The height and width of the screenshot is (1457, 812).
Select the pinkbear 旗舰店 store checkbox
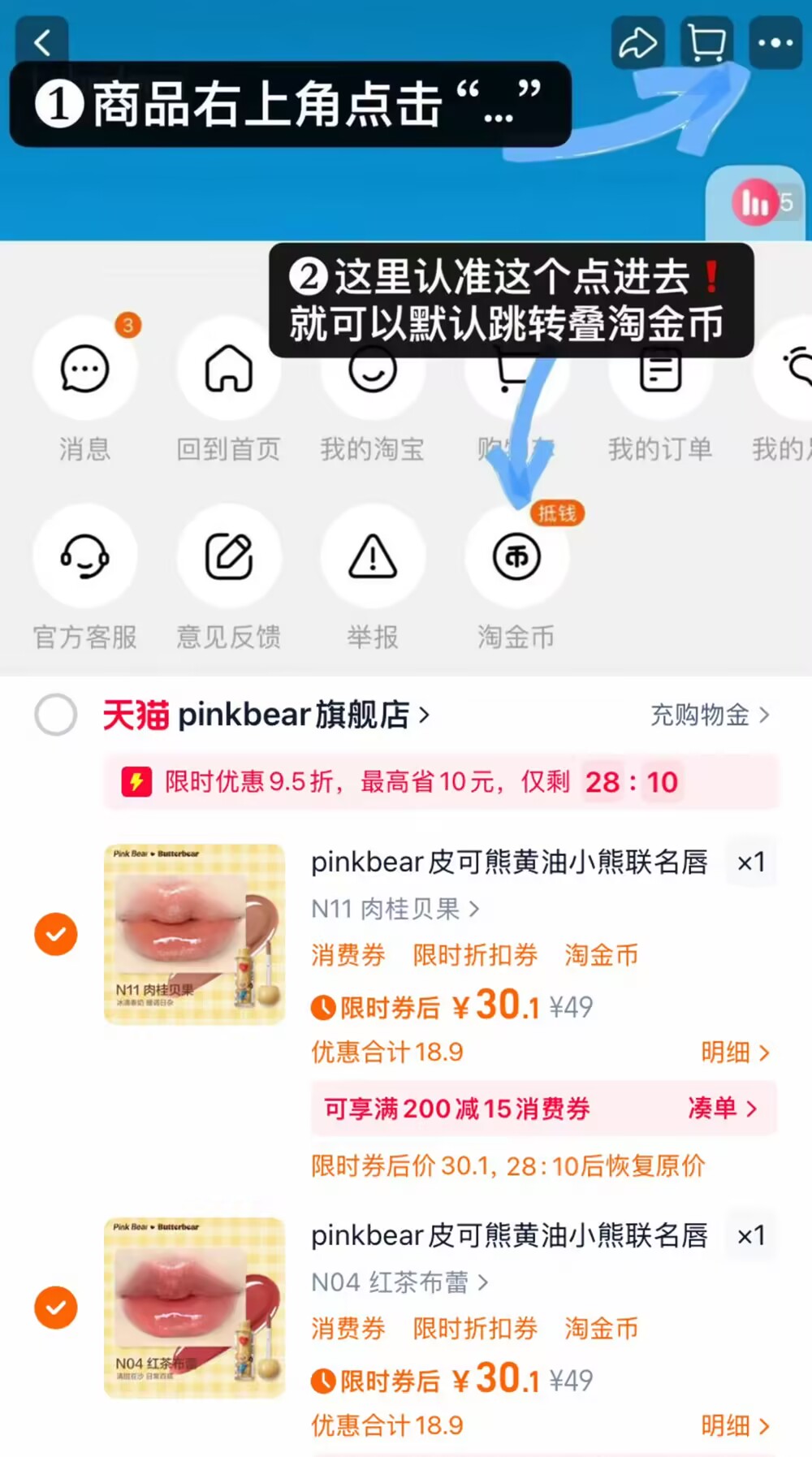tap(55, 715)
